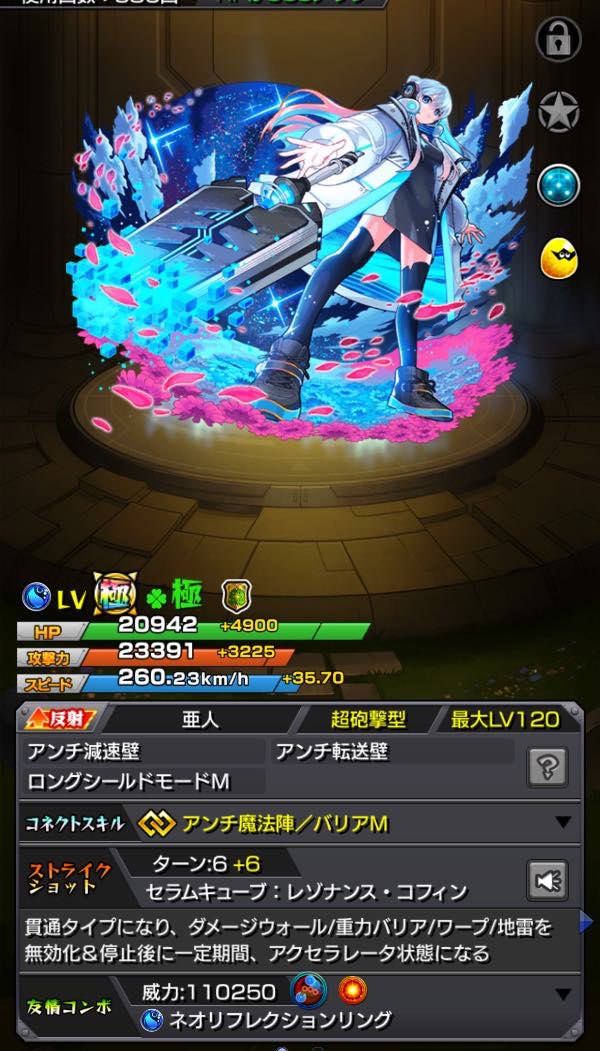Expand the コネクトスキル details arrow
600x1051 pixels.
click(x=563, y=822)
